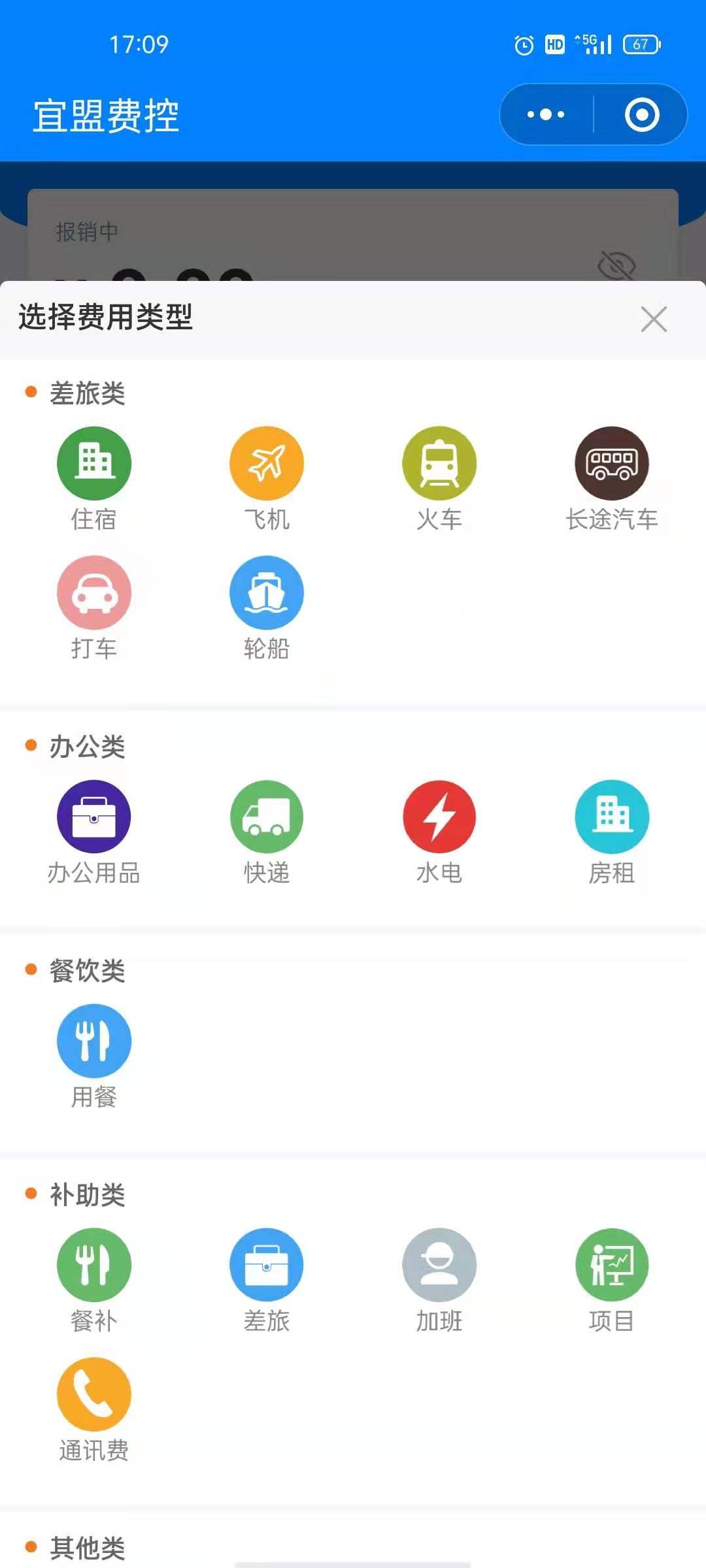Select the 火车 train expense icon
The image size is (706, 1568).
pyautogui.click(x=439, y=462)
